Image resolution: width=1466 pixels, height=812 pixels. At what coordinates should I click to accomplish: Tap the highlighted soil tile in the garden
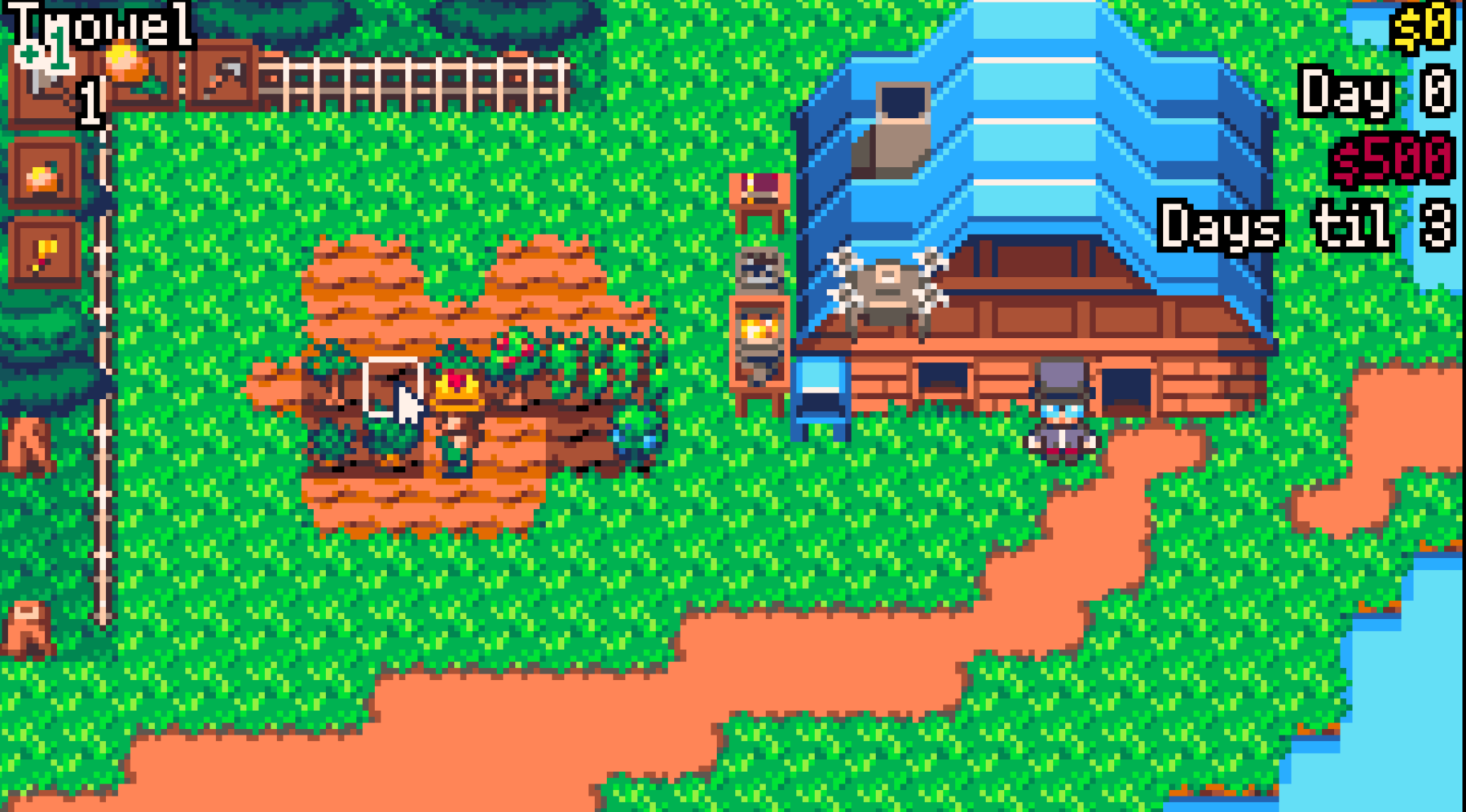point(391,386)
